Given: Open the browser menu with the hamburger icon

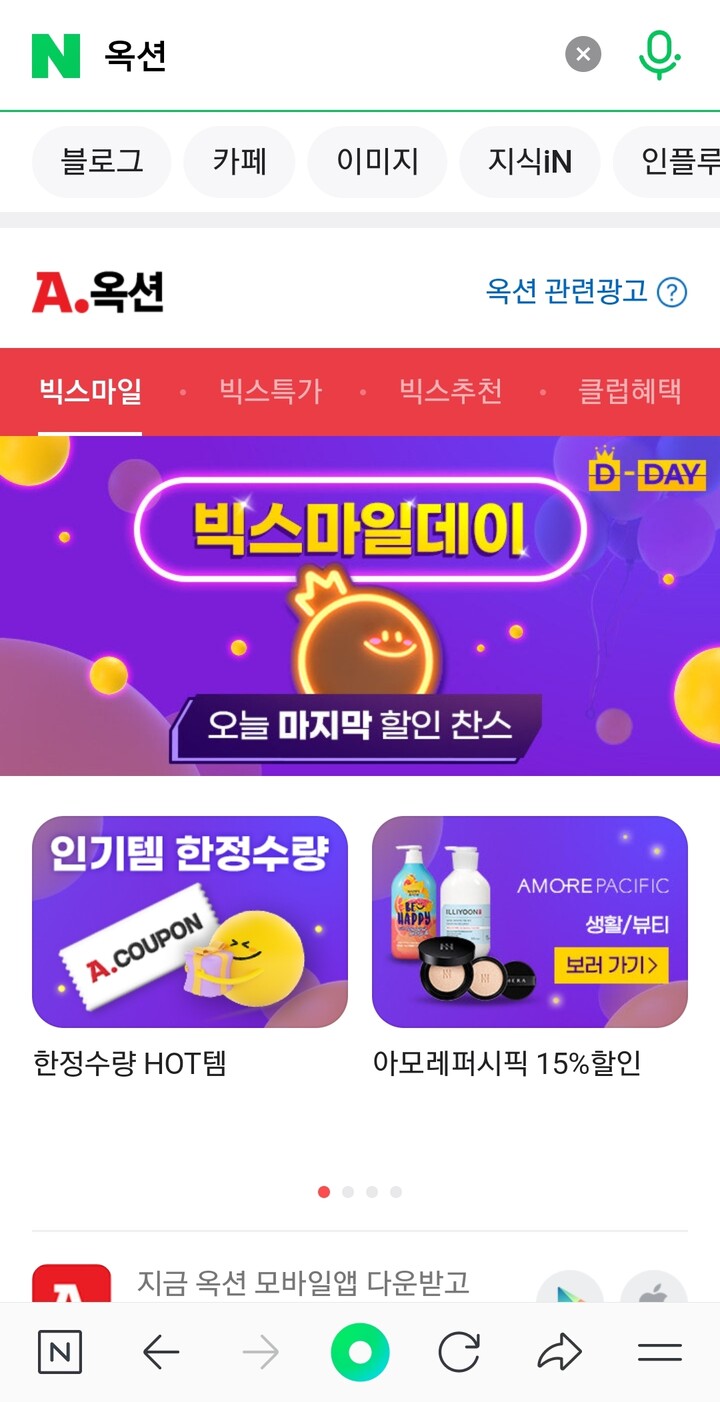Looking at the screenshot, I should (660, 1350).
